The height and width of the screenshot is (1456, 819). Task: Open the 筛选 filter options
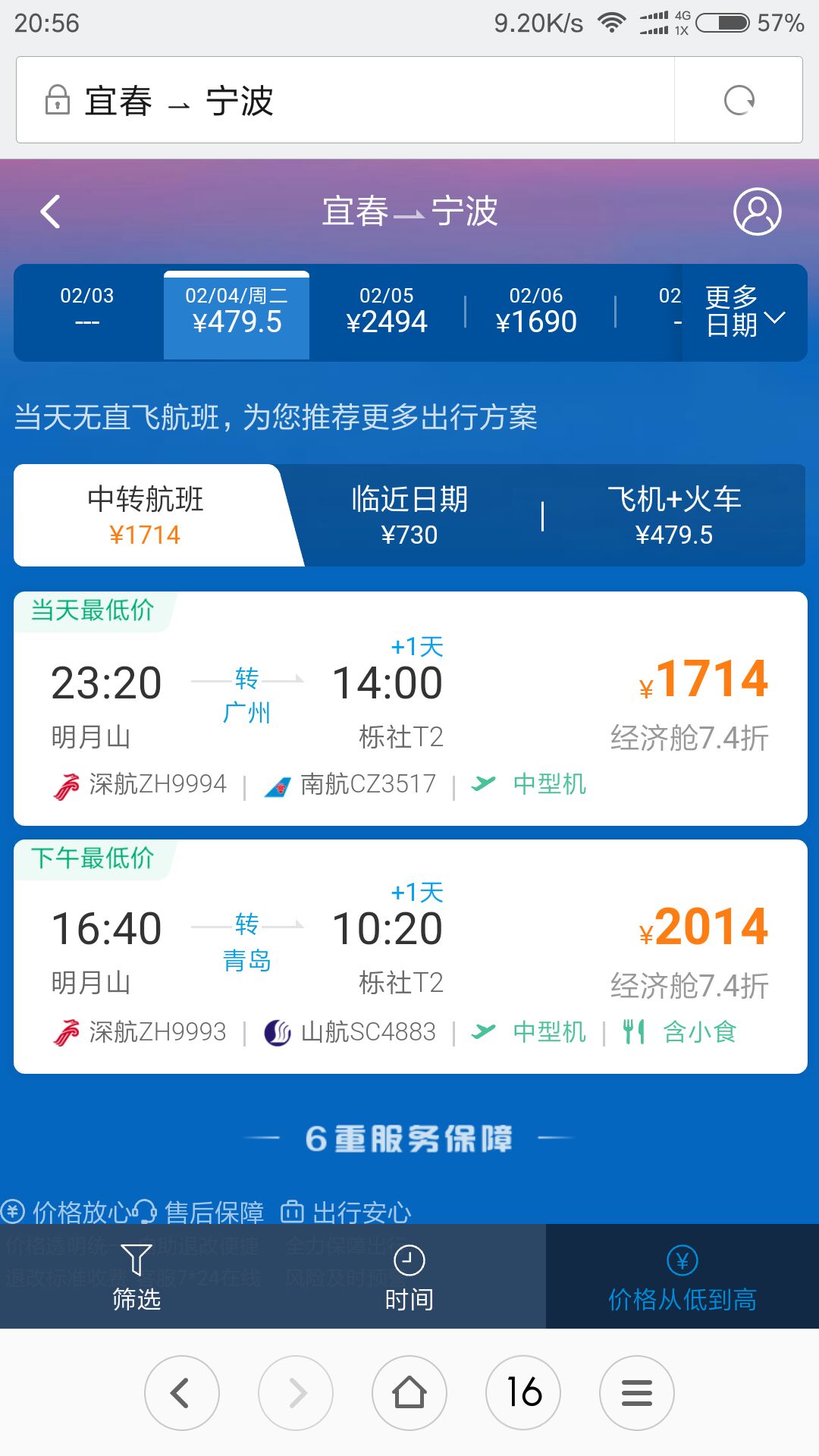[x=136, y=1276]
